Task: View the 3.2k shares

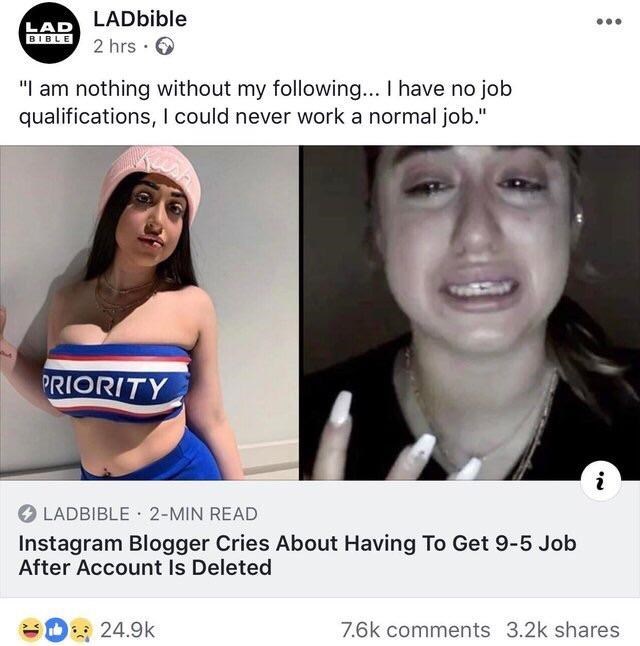Action: click(563, 629)
